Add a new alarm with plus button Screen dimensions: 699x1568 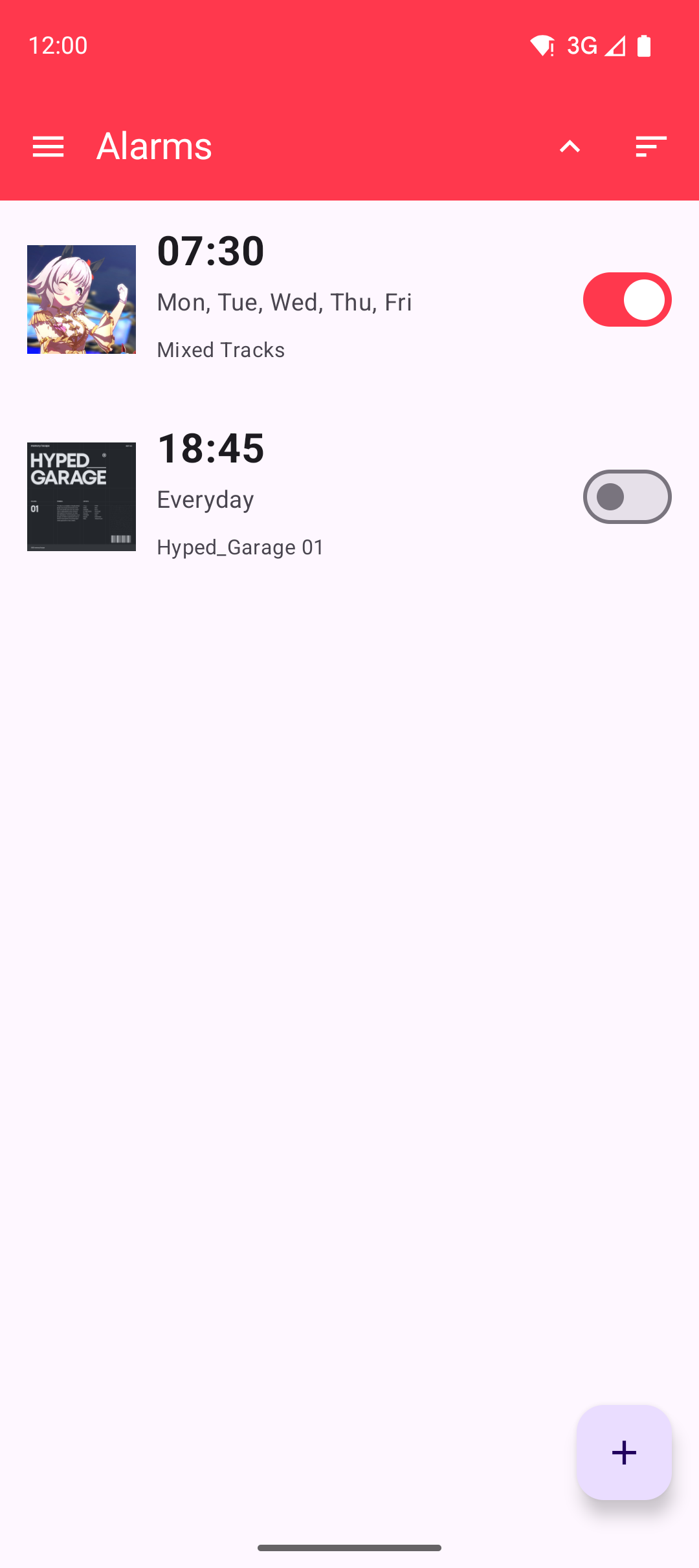[624, 1452]
